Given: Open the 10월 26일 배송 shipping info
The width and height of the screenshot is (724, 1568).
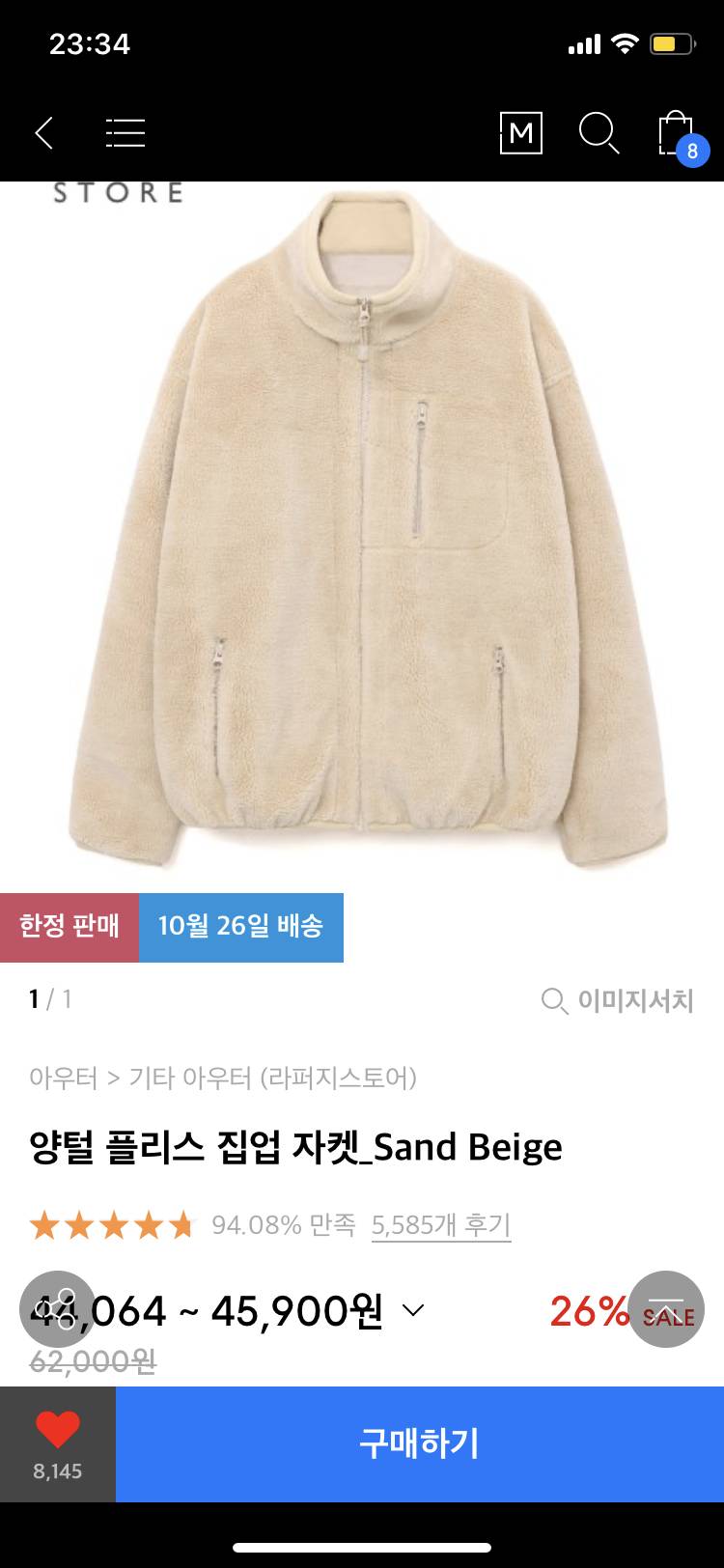Looking at the screenshot, I should pos(242,927).
